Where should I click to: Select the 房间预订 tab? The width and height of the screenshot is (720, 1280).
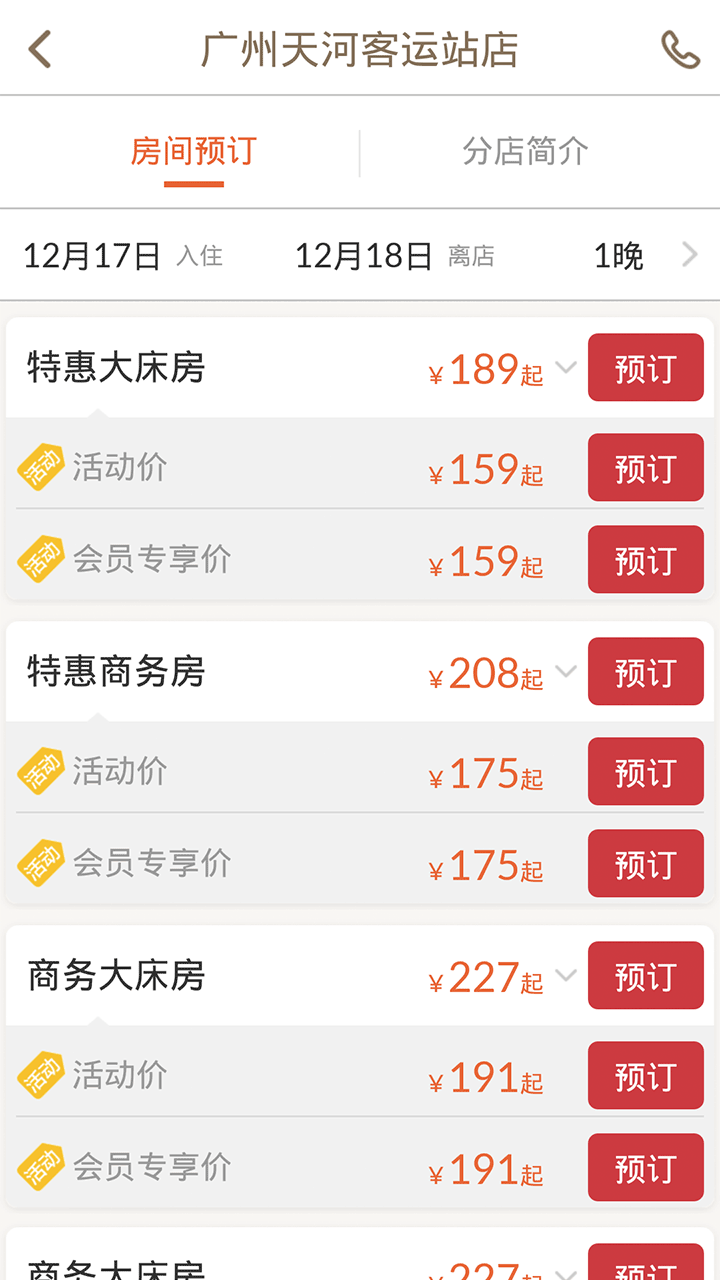tap(194, 152)
